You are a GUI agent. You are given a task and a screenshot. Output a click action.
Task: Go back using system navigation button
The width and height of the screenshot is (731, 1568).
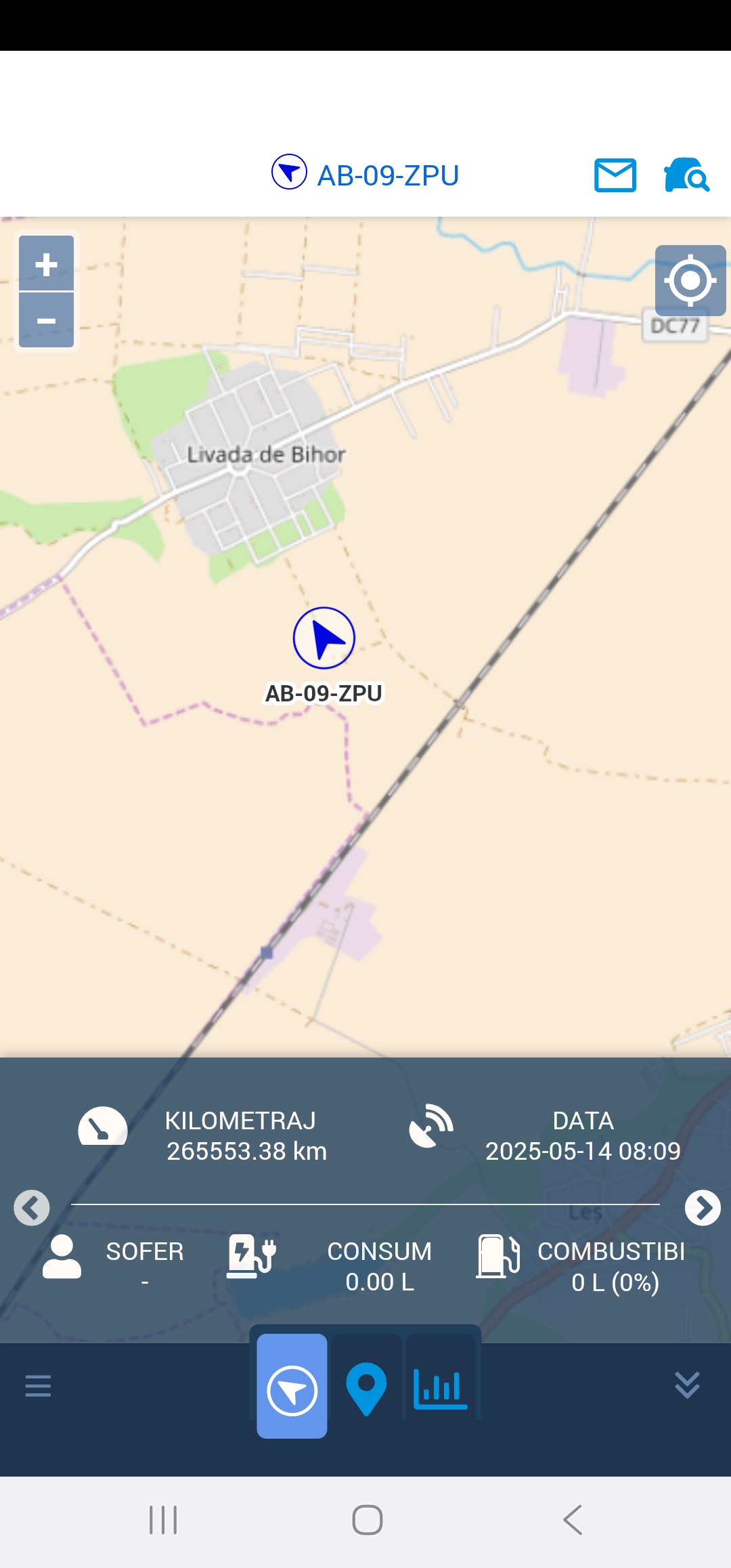tap(573, 1520)
